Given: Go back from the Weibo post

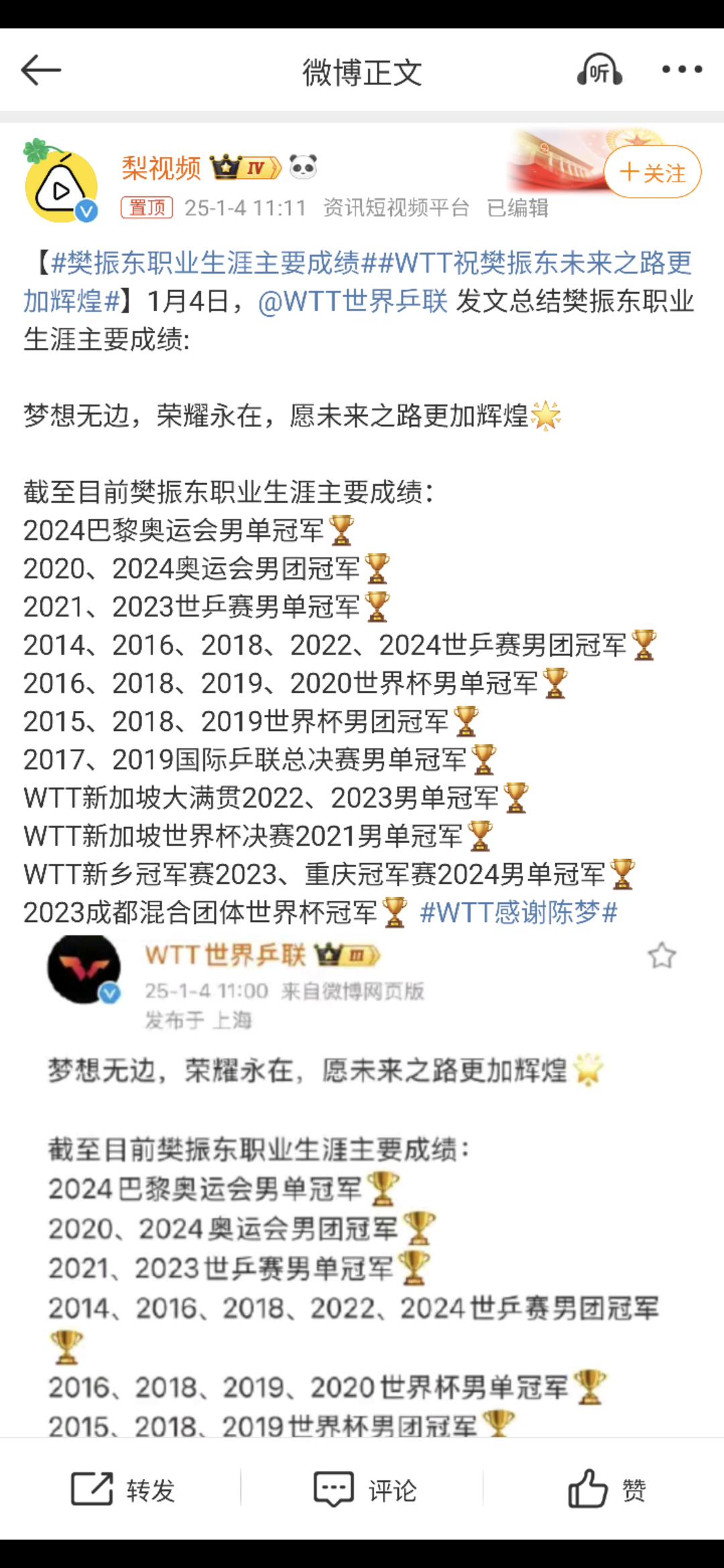Looking at the screenshot, I should pyautogui.click(x=42, y=70).
